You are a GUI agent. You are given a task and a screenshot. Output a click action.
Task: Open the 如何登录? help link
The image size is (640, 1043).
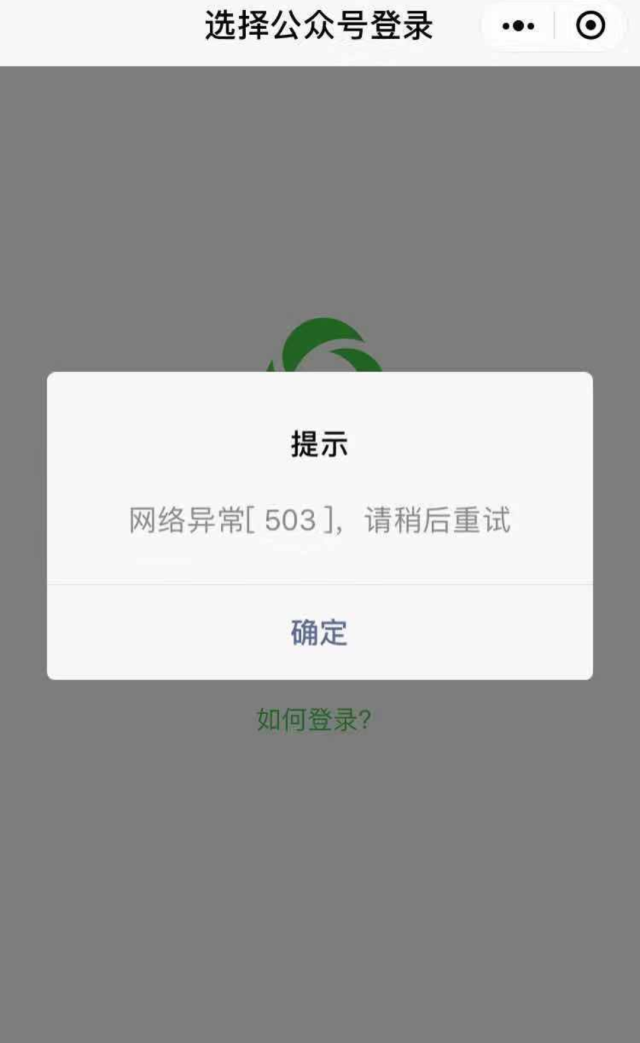[x=314, y=720]
